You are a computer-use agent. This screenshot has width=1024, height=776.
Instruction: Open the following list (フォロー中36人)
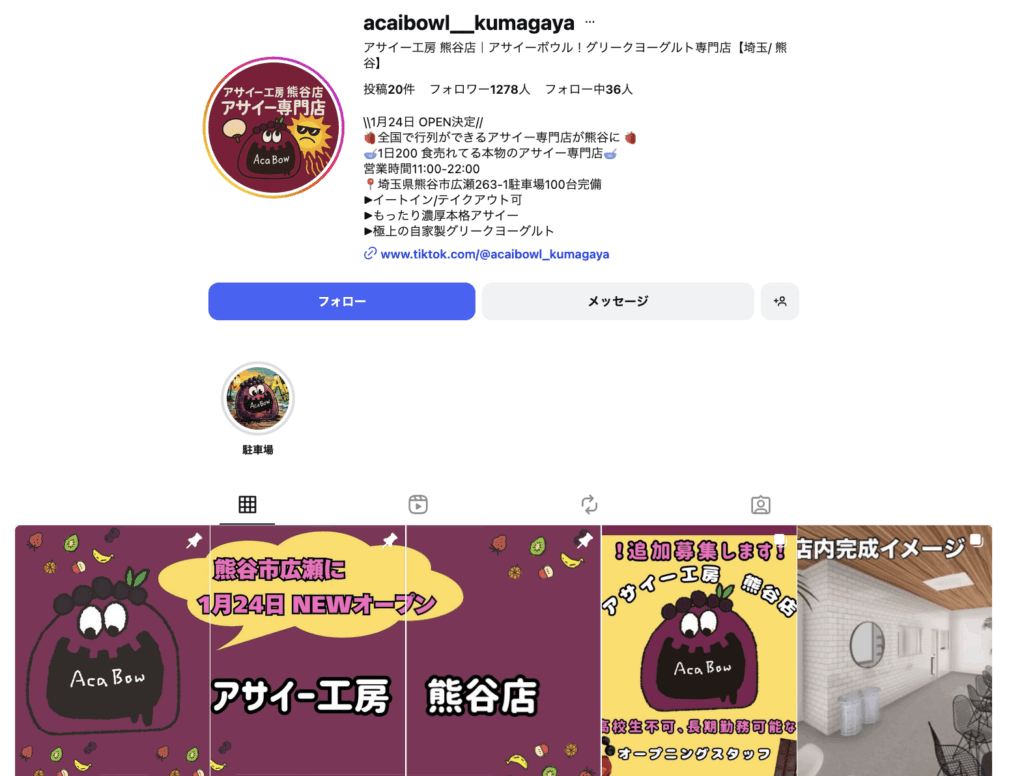(588, 89)
